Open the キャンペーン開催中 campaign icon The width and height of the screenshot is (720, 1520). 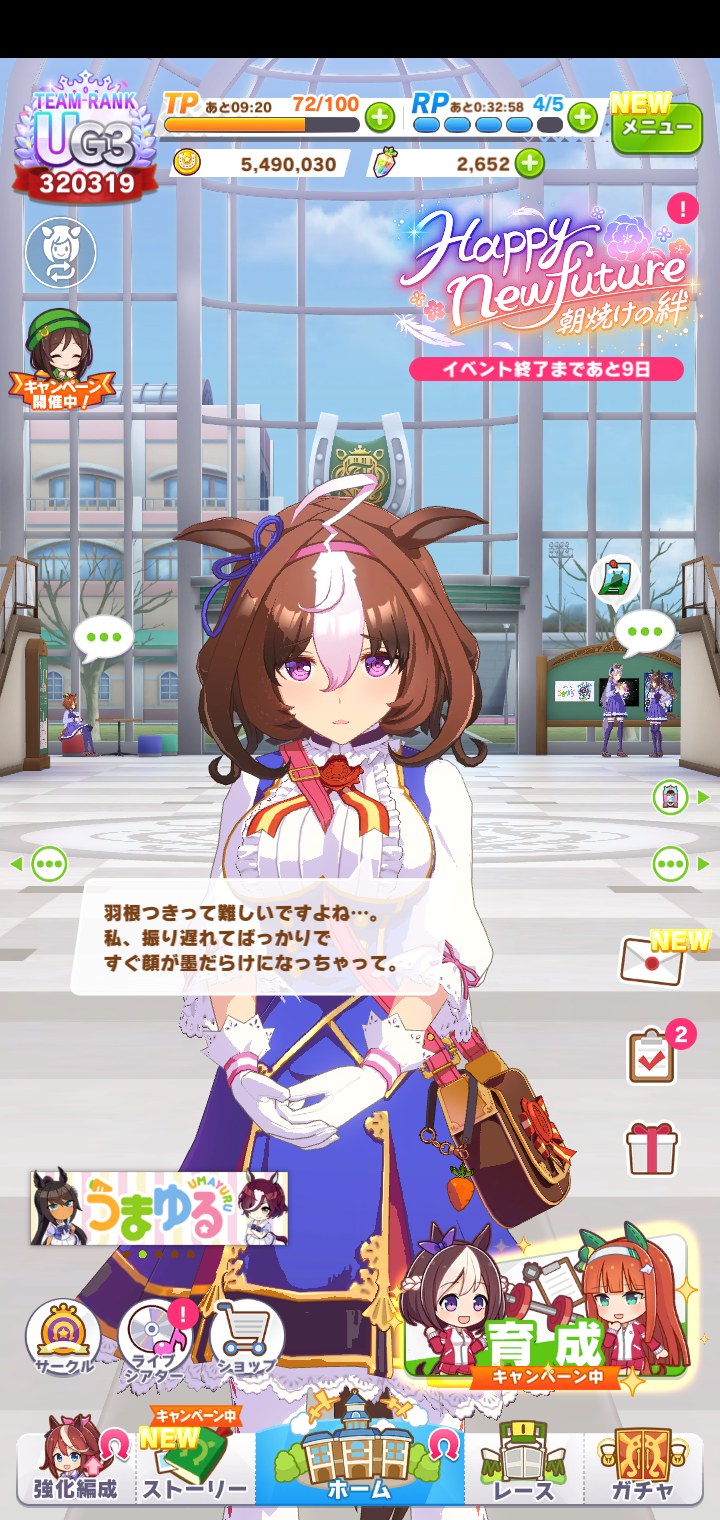click(60, 355)
